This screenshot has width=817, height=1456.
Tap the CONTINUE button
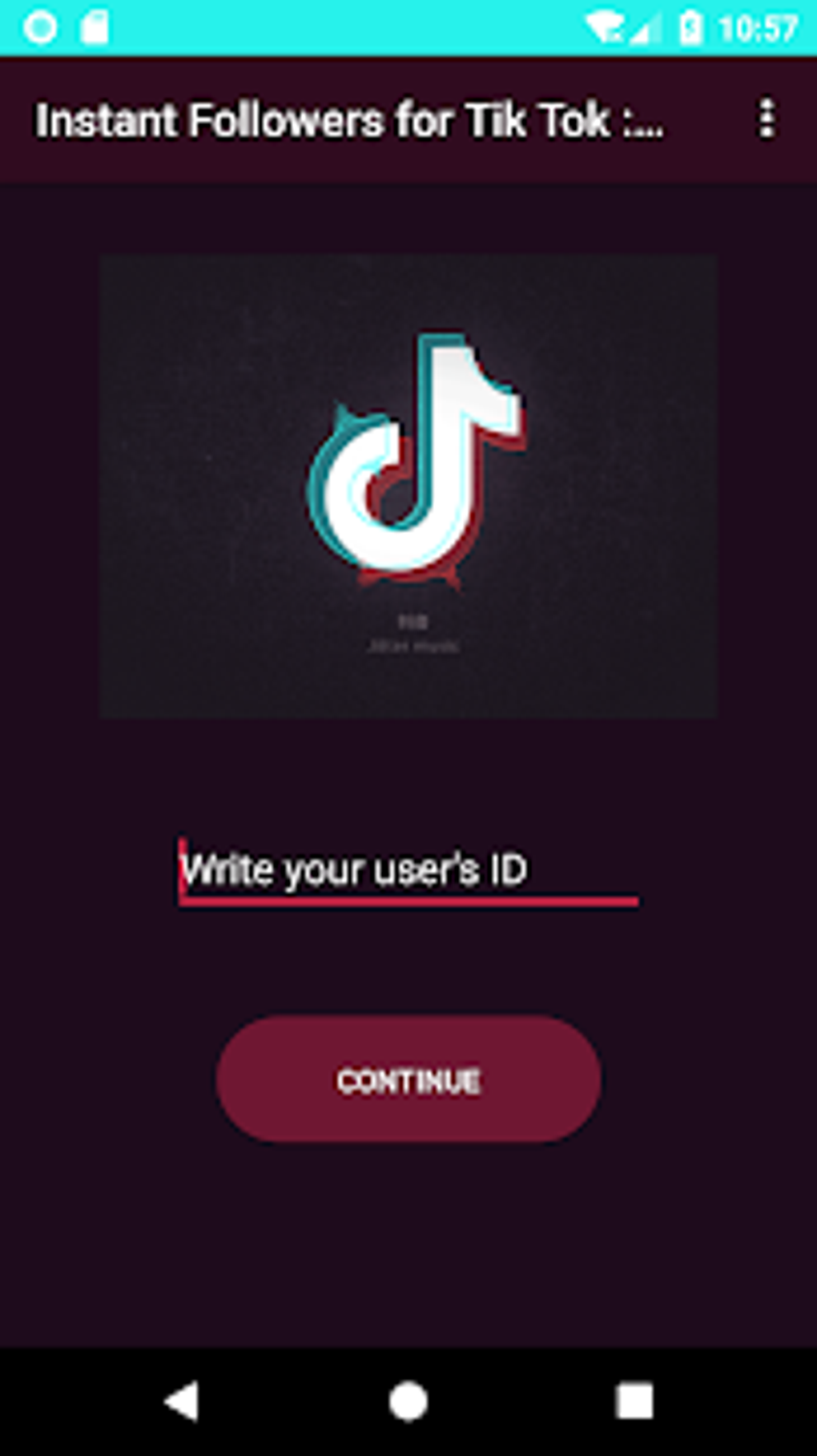point(408,1079)
